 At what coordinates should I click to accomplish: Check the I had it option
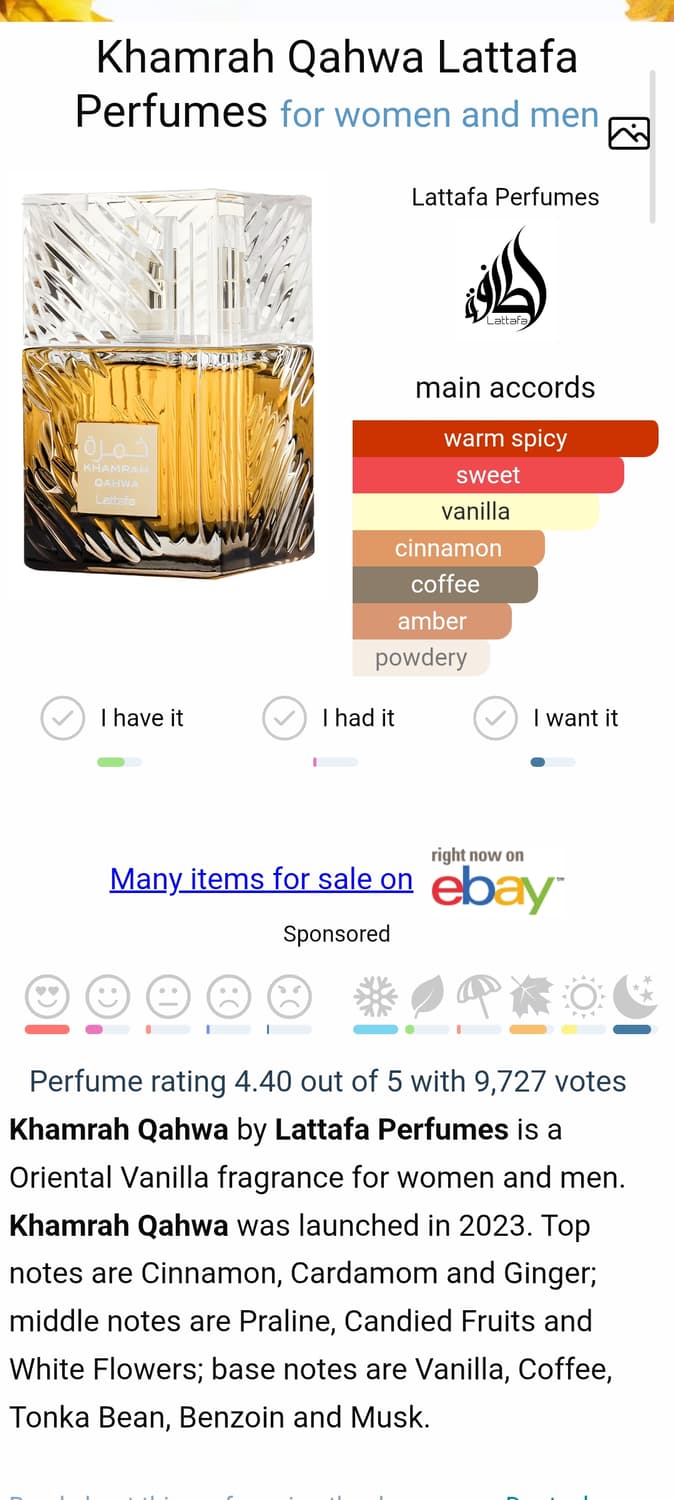click(285, 718)
